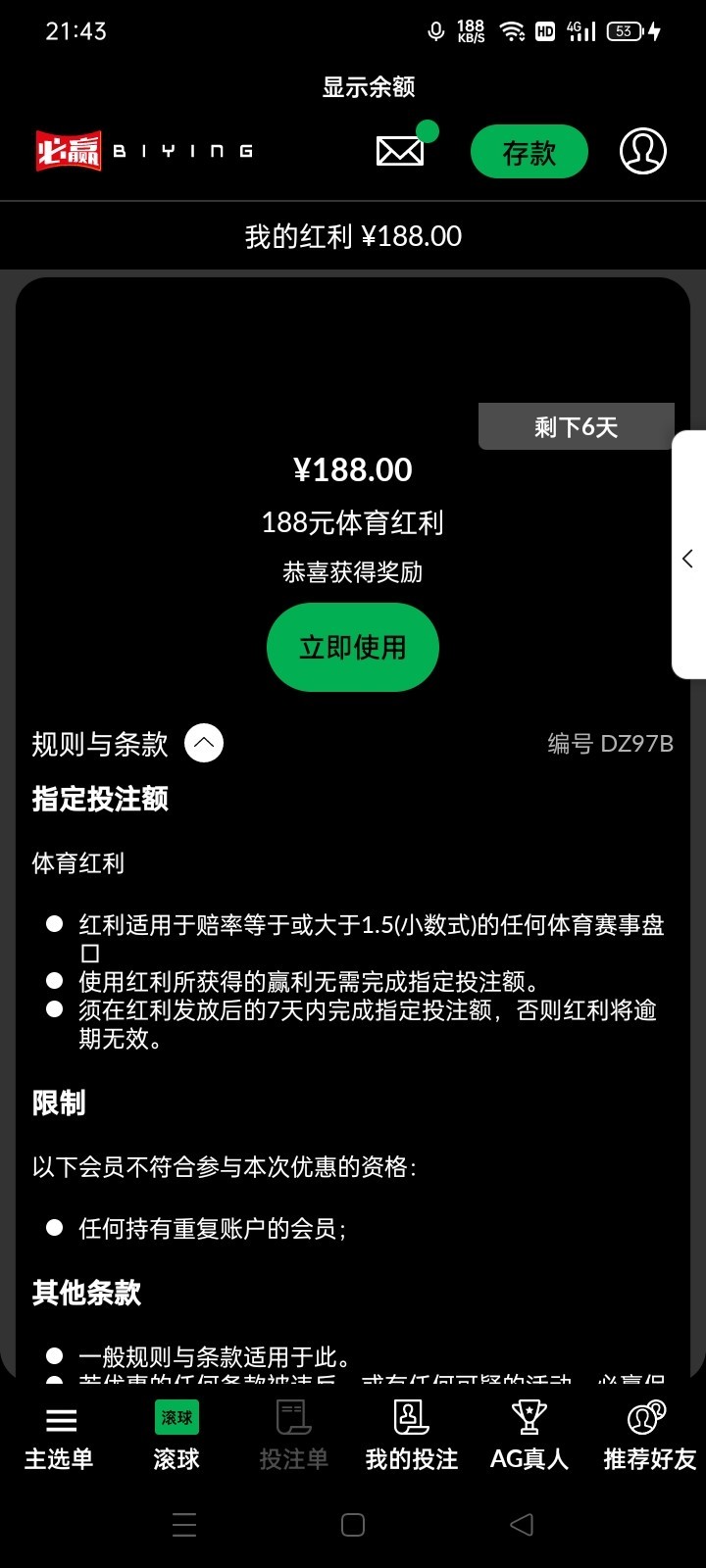
Task: Go home via system square button
Action: [353, 1524]
